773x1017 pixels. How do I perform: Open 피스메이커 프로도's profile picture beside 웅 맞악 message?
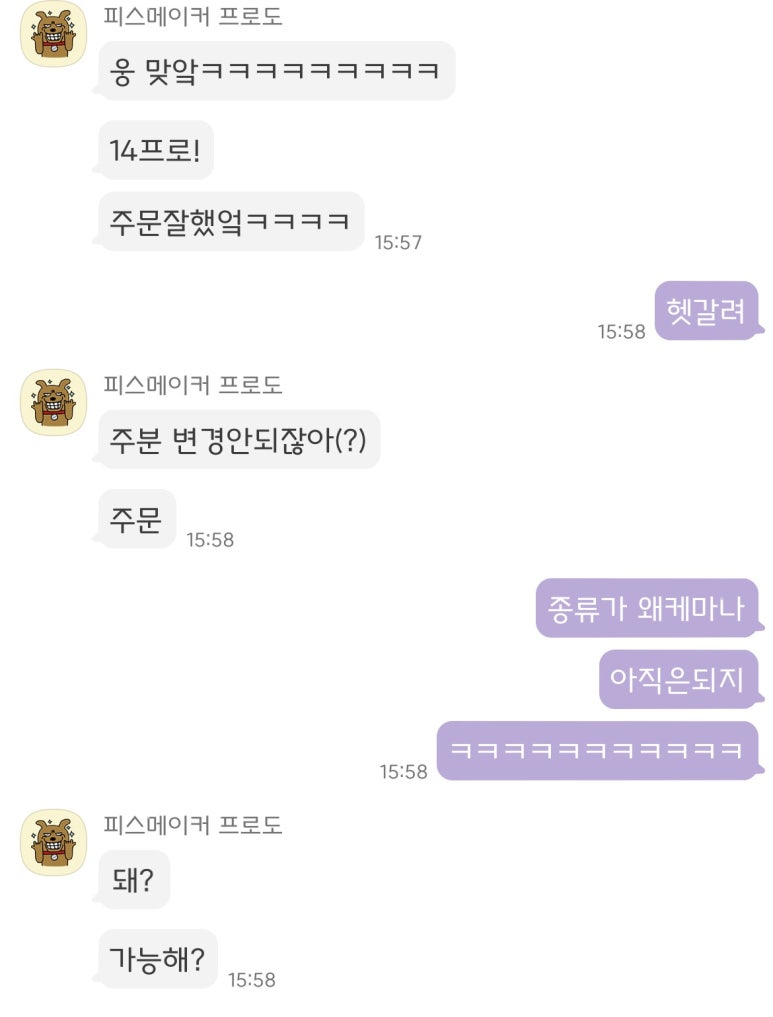(x=54, y=35)
